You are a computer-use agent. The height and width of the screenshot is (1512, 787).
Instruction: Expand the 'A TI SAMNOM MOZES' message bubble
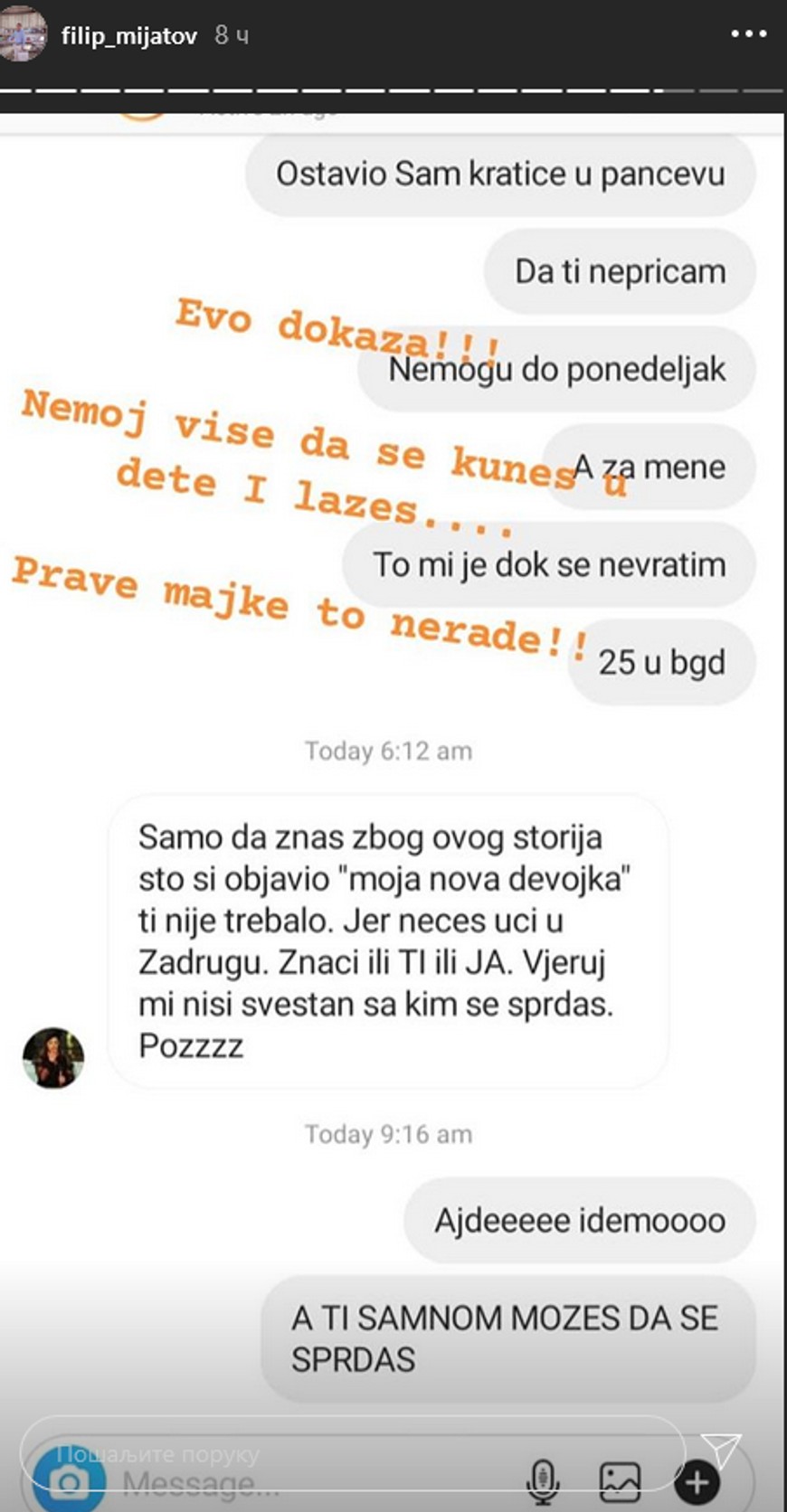pos(507,1338)
